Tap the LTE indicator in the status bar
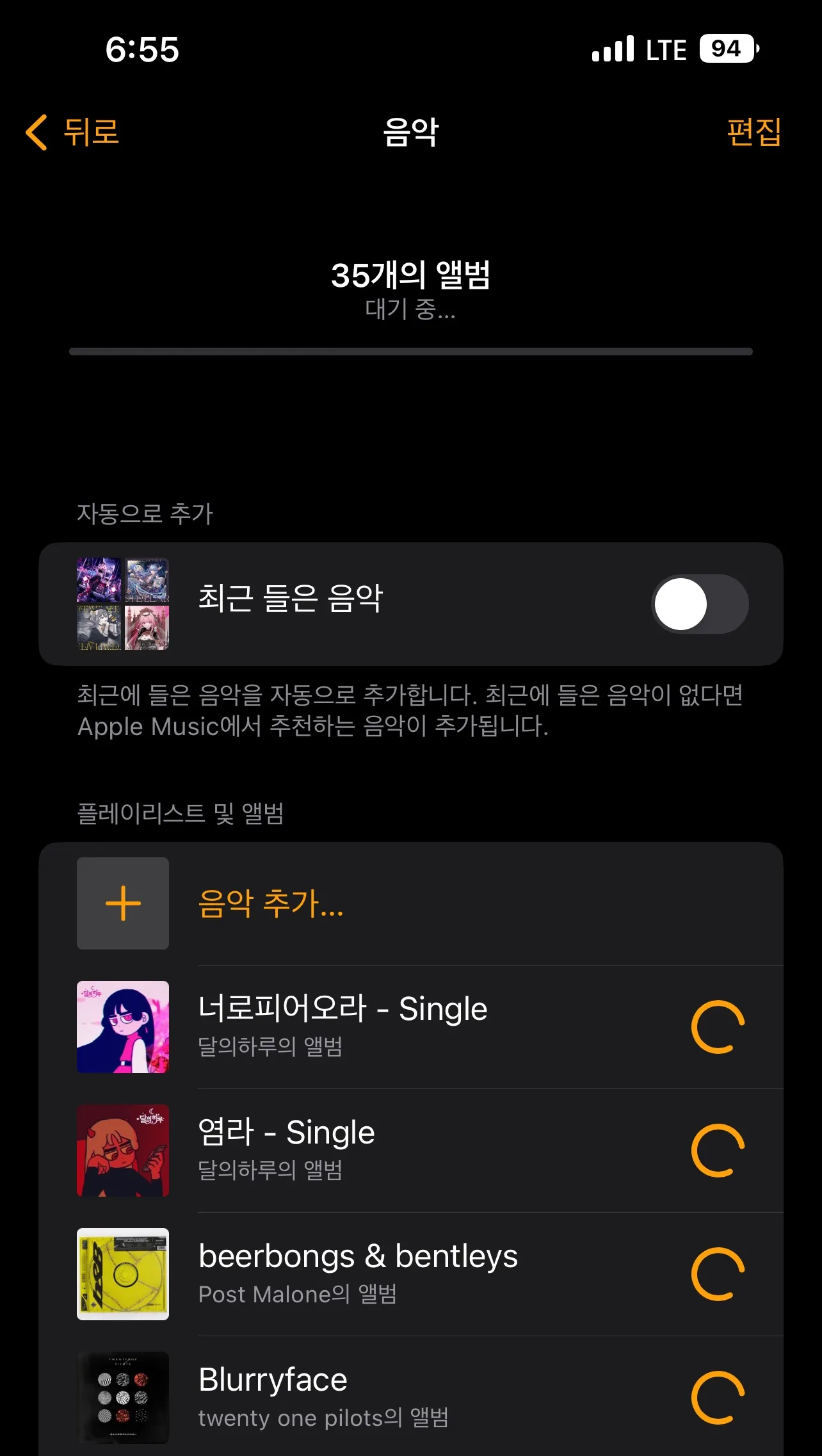The width and height of the screenshot is (822, 1456). [665, 49]
